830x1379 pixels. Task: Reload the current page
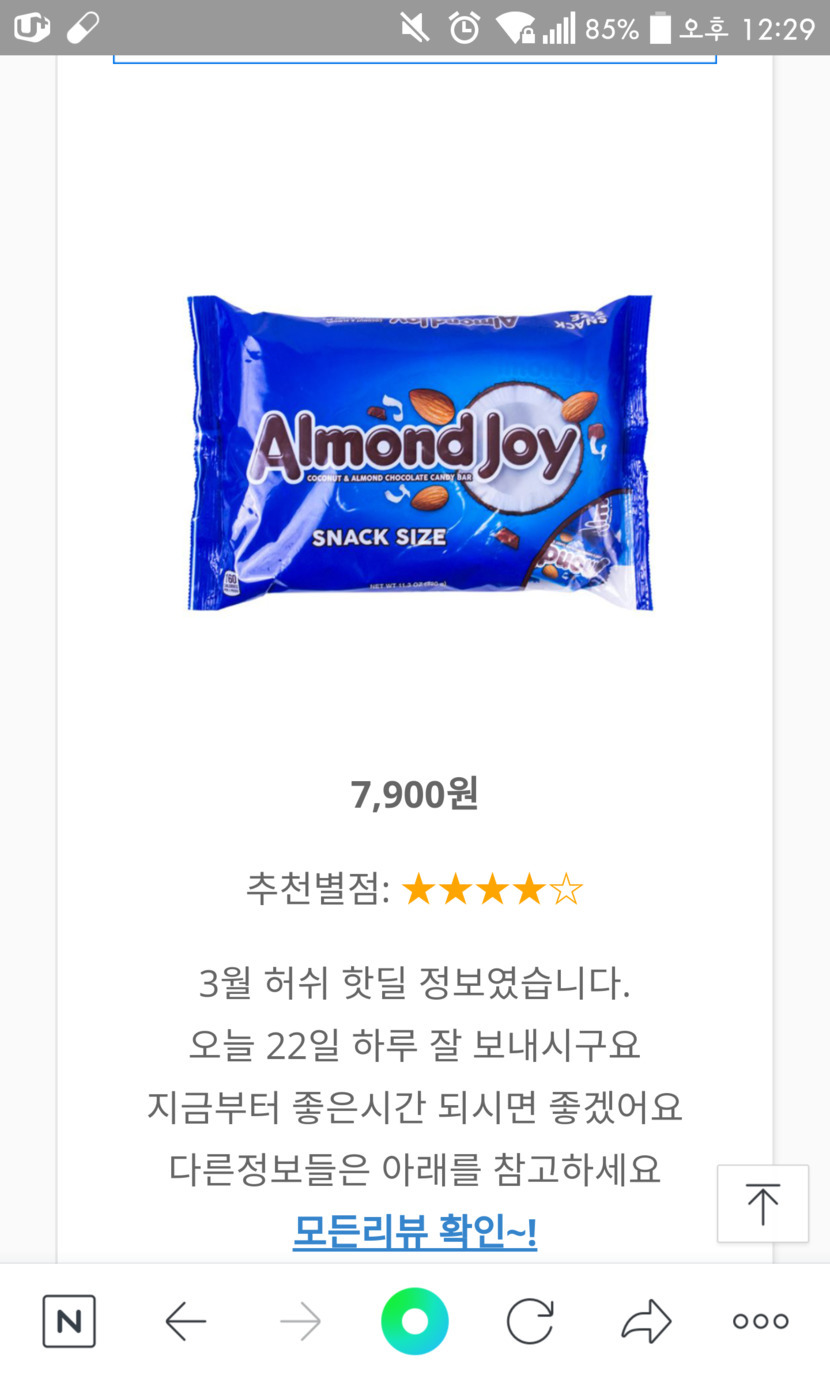tap(530, 1321)
